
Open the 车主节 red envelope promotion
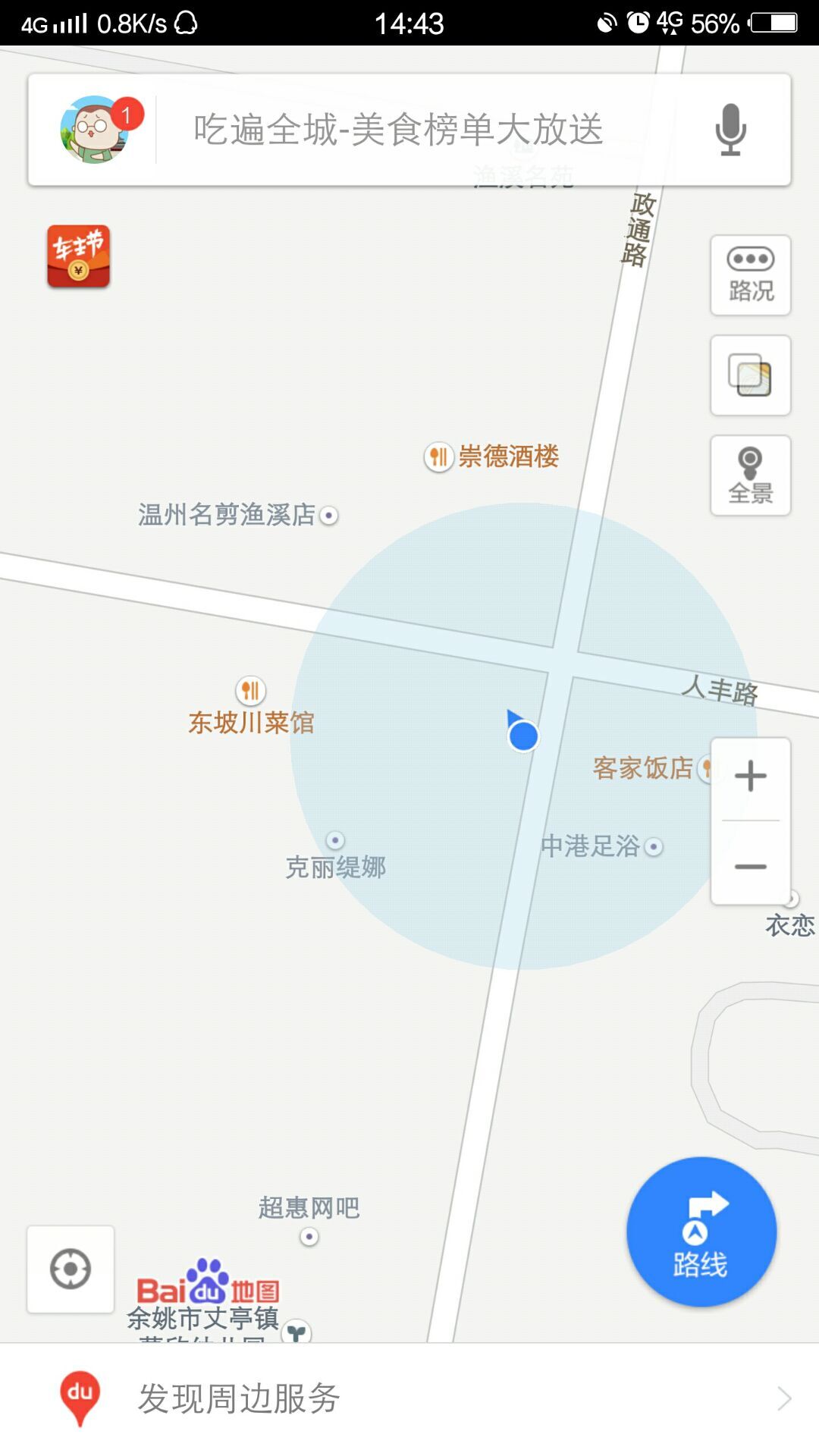click(78, 256)
